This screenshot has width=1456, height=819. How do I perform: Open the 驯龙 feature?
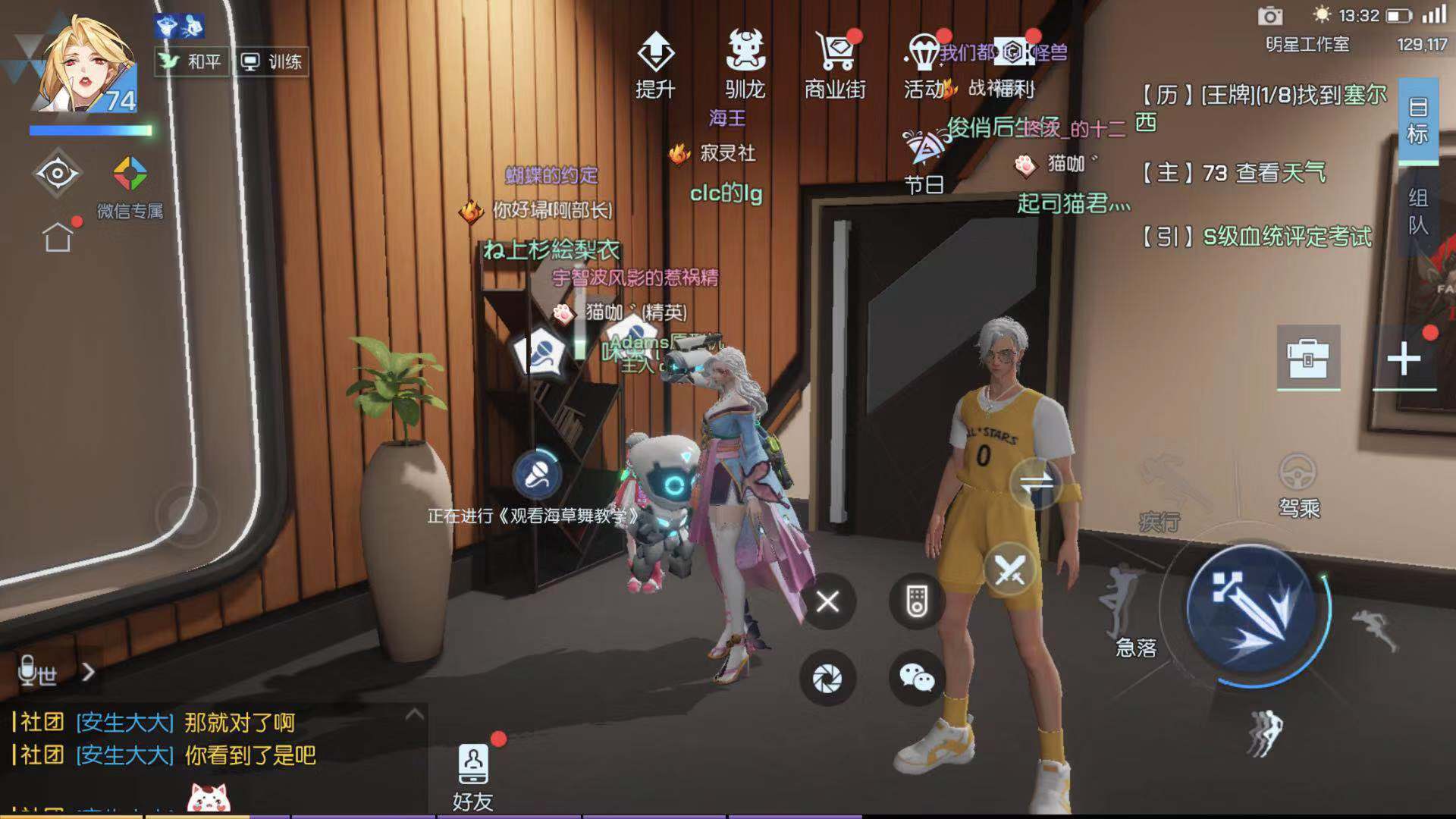click(x=745, y=65)
